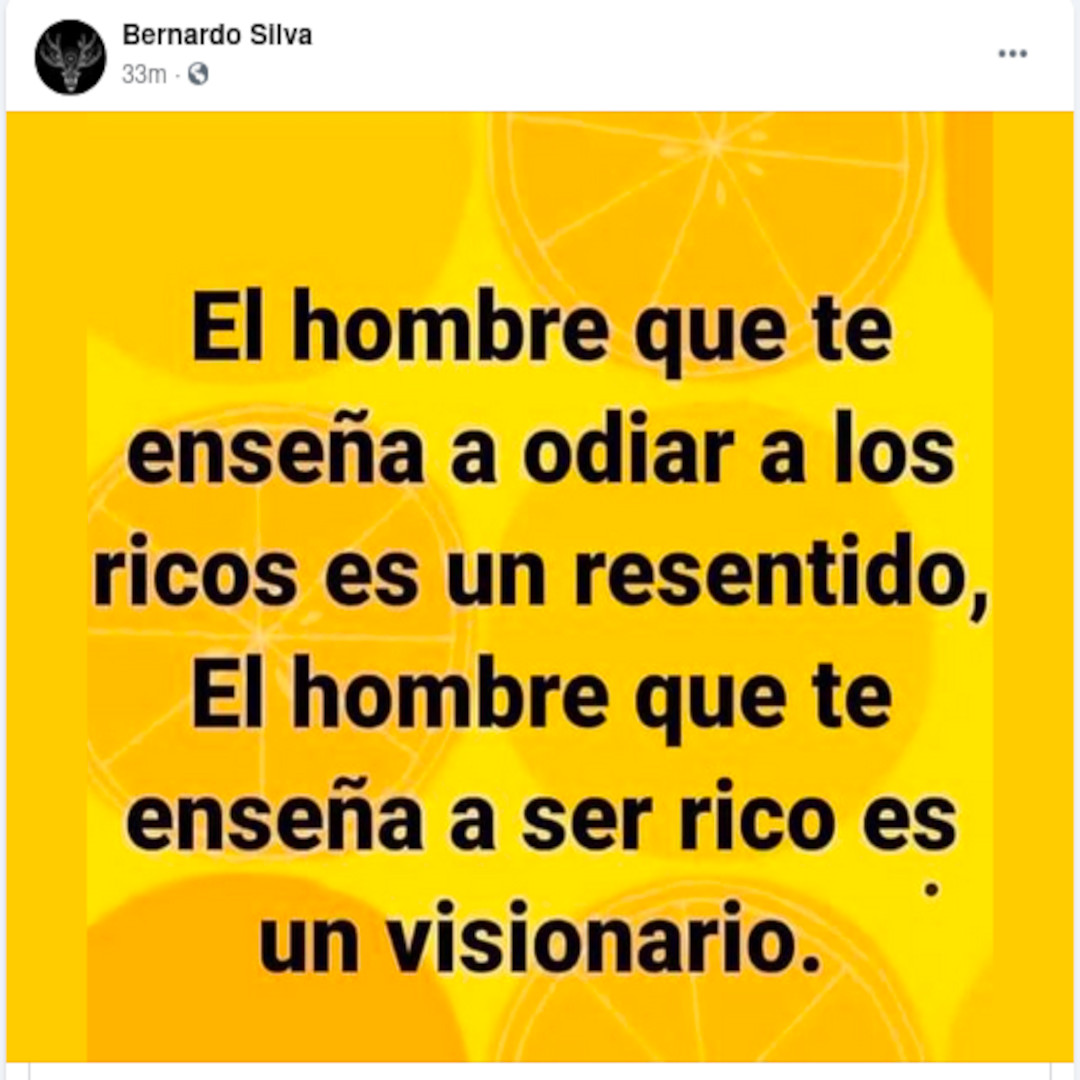Open the post's three-dot options menu
Image resolution: width=1080 pixels, height=1080 pixels.
(1012, 54)
